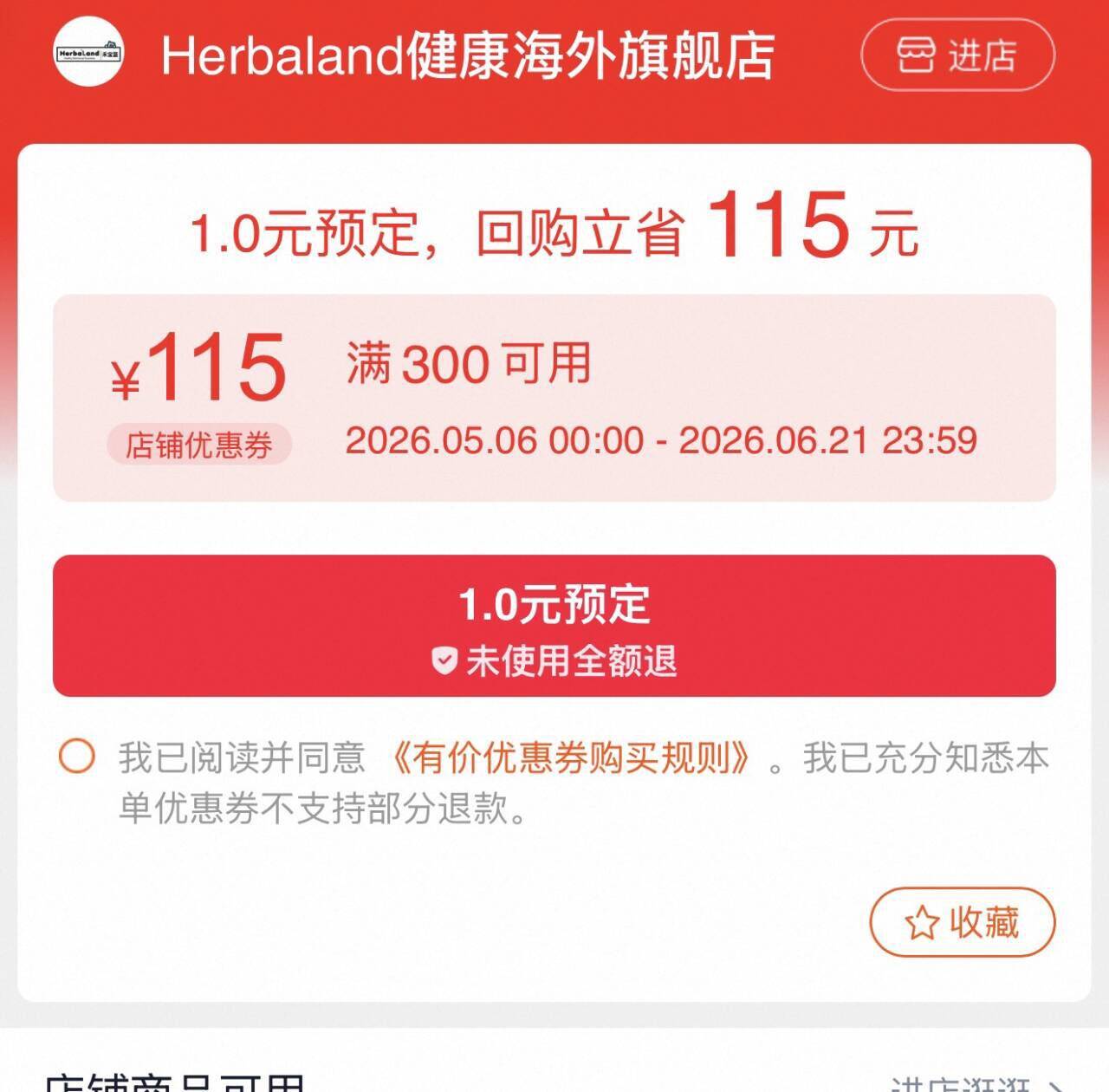Tap the 1.0元预定 reservation button
This screenshot has height=1092, width=1109.
[554, 626]
